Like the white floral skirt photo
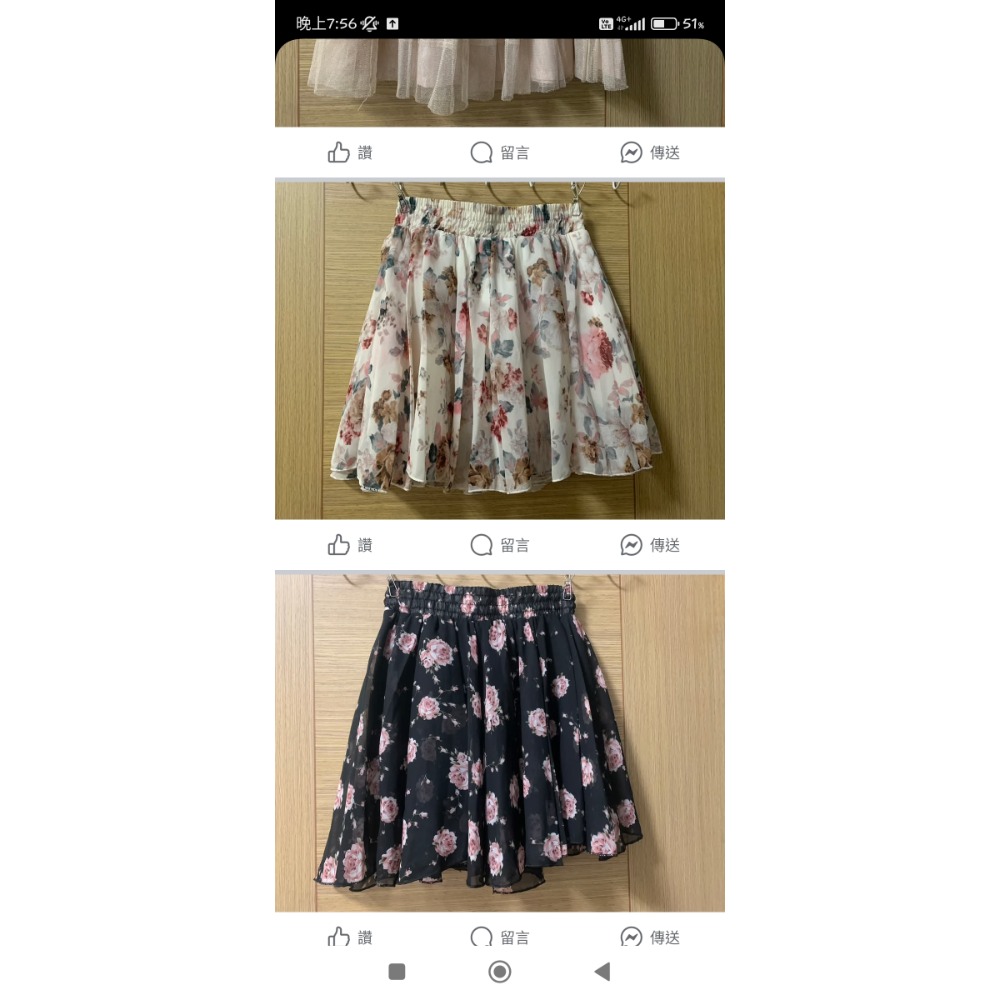 coord(350,545)
